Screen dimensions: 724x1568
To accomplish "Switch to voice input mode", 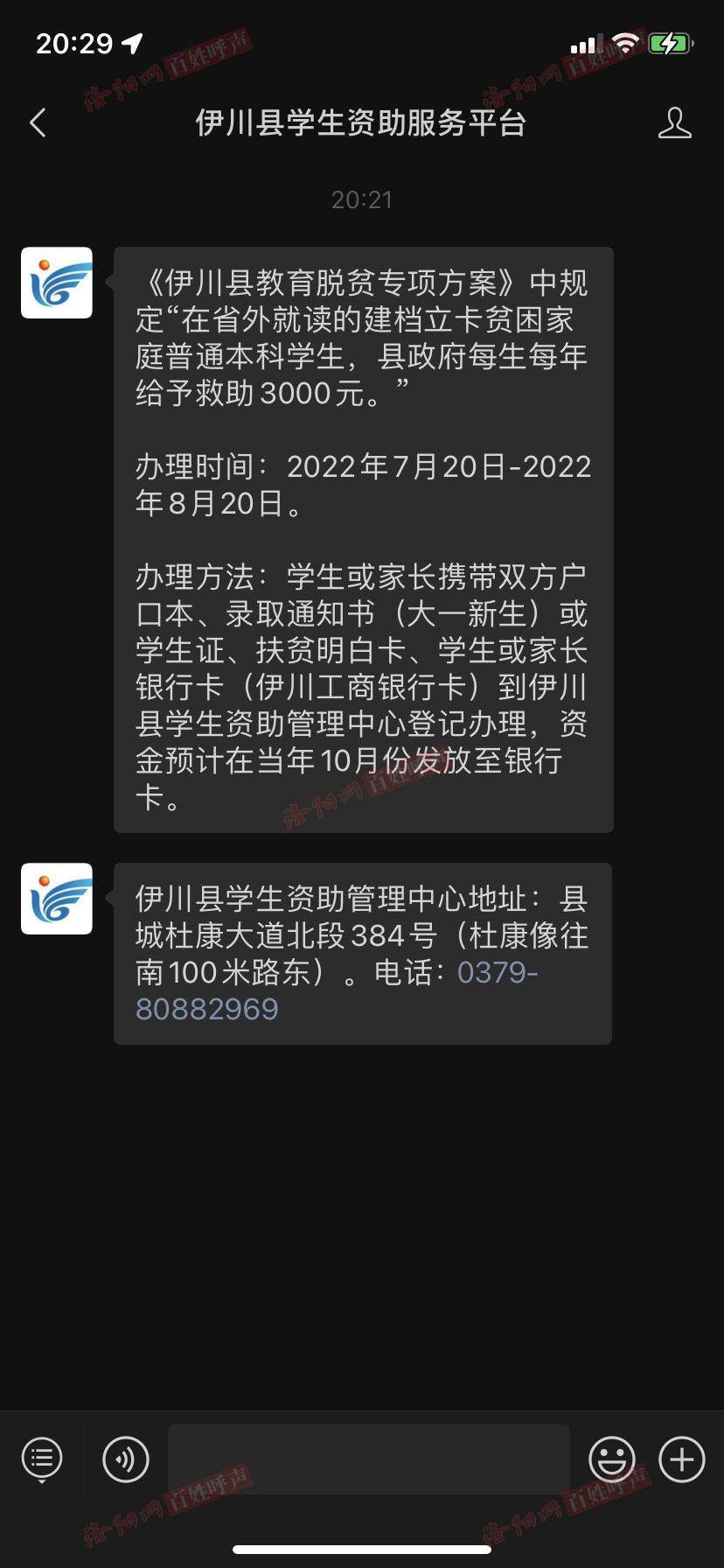I will [126, 1459].
